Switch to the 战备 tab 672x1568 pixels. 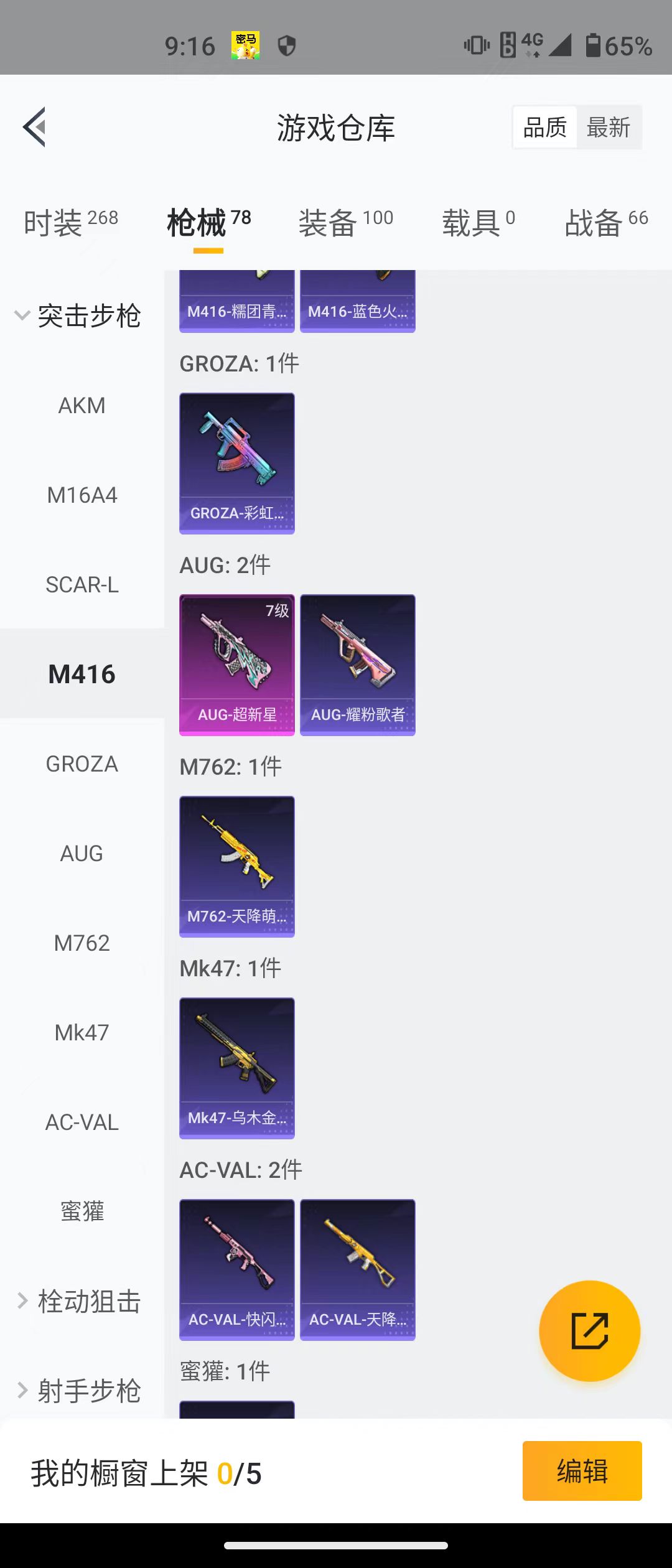click(605, 223)
